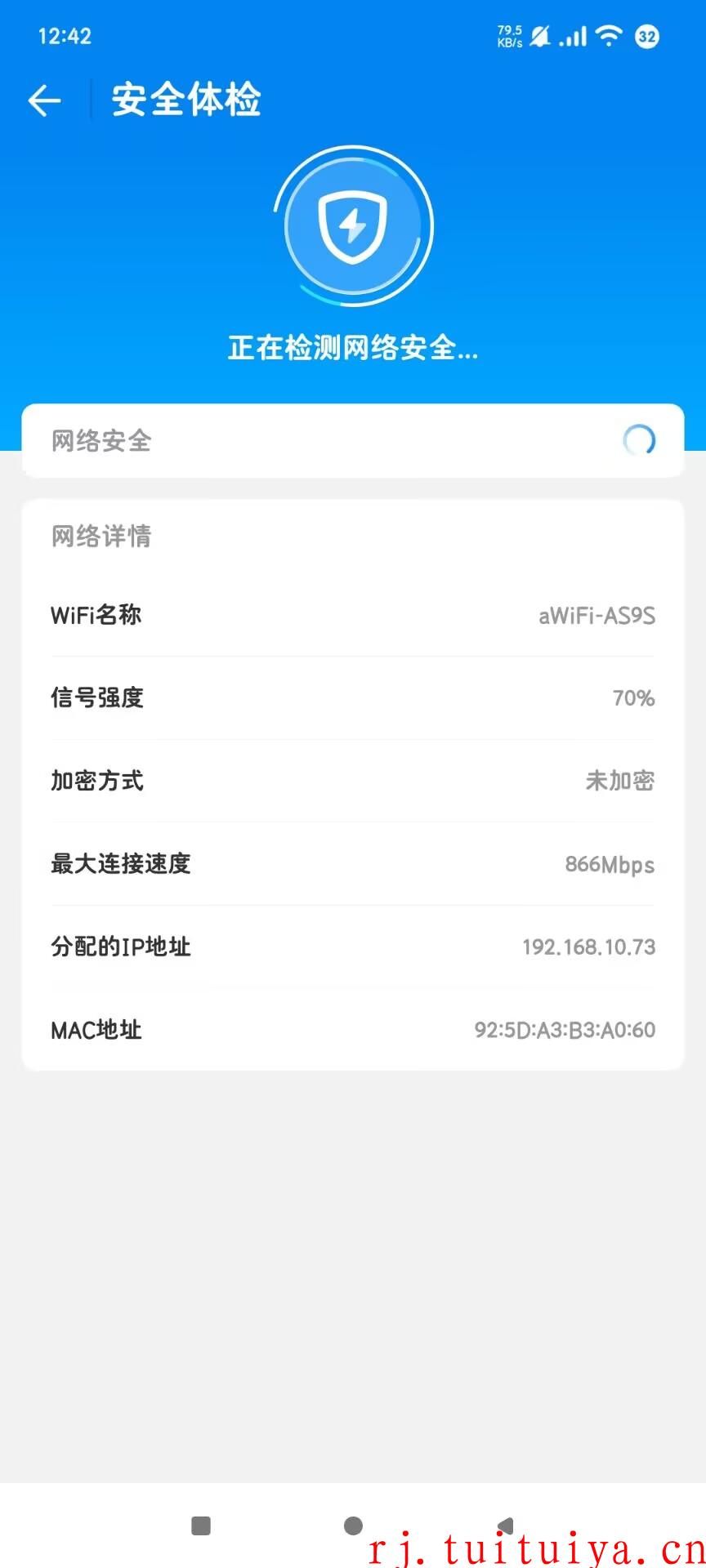Open recent apps with the square button
The height and width of the screenshot is (1568, 706).
click(201, 1526)
